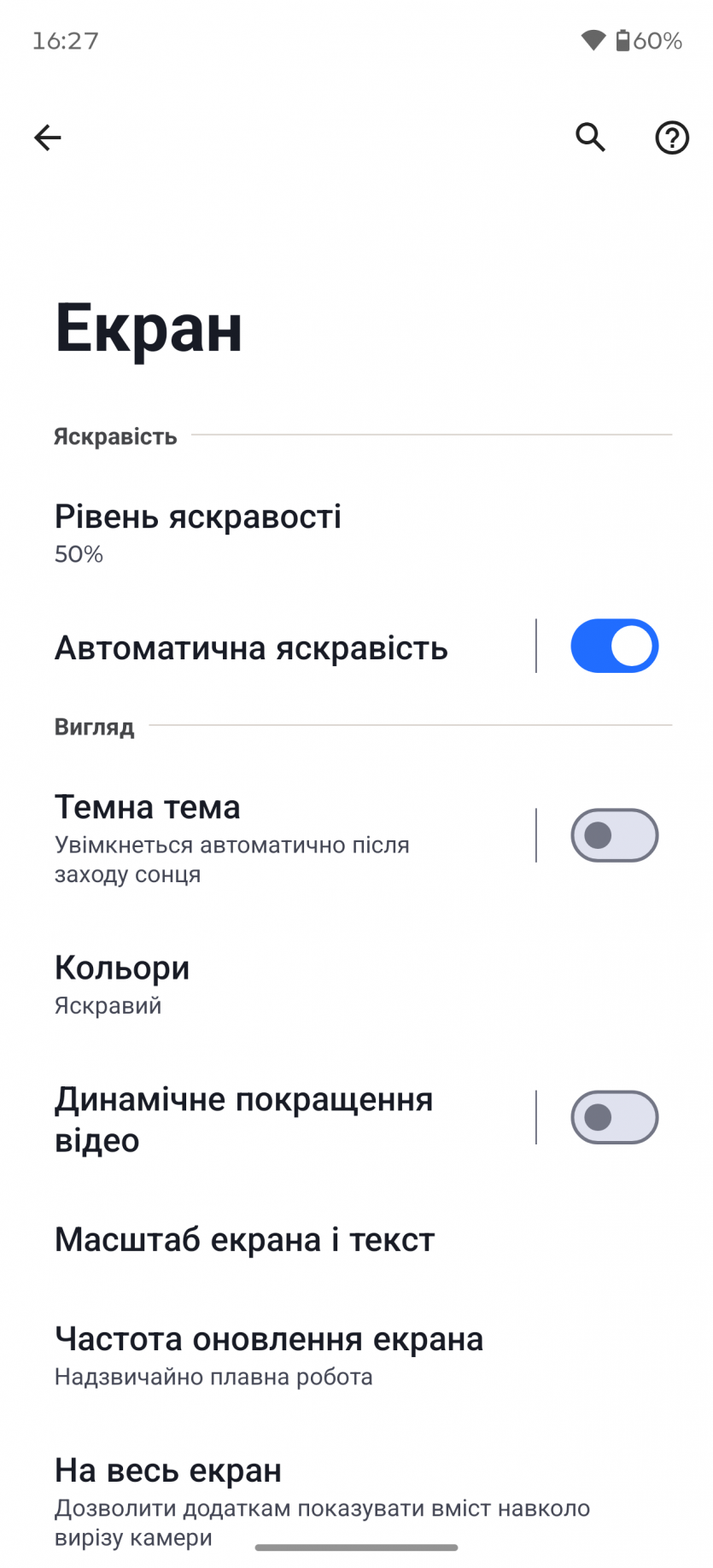
Task: Go back from the Екран settings
Action: 48,137
